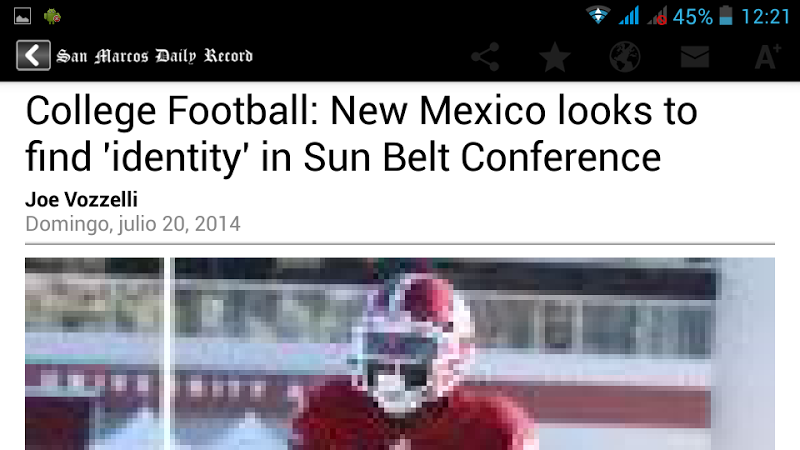Open the football player article photo

point(400,353)
